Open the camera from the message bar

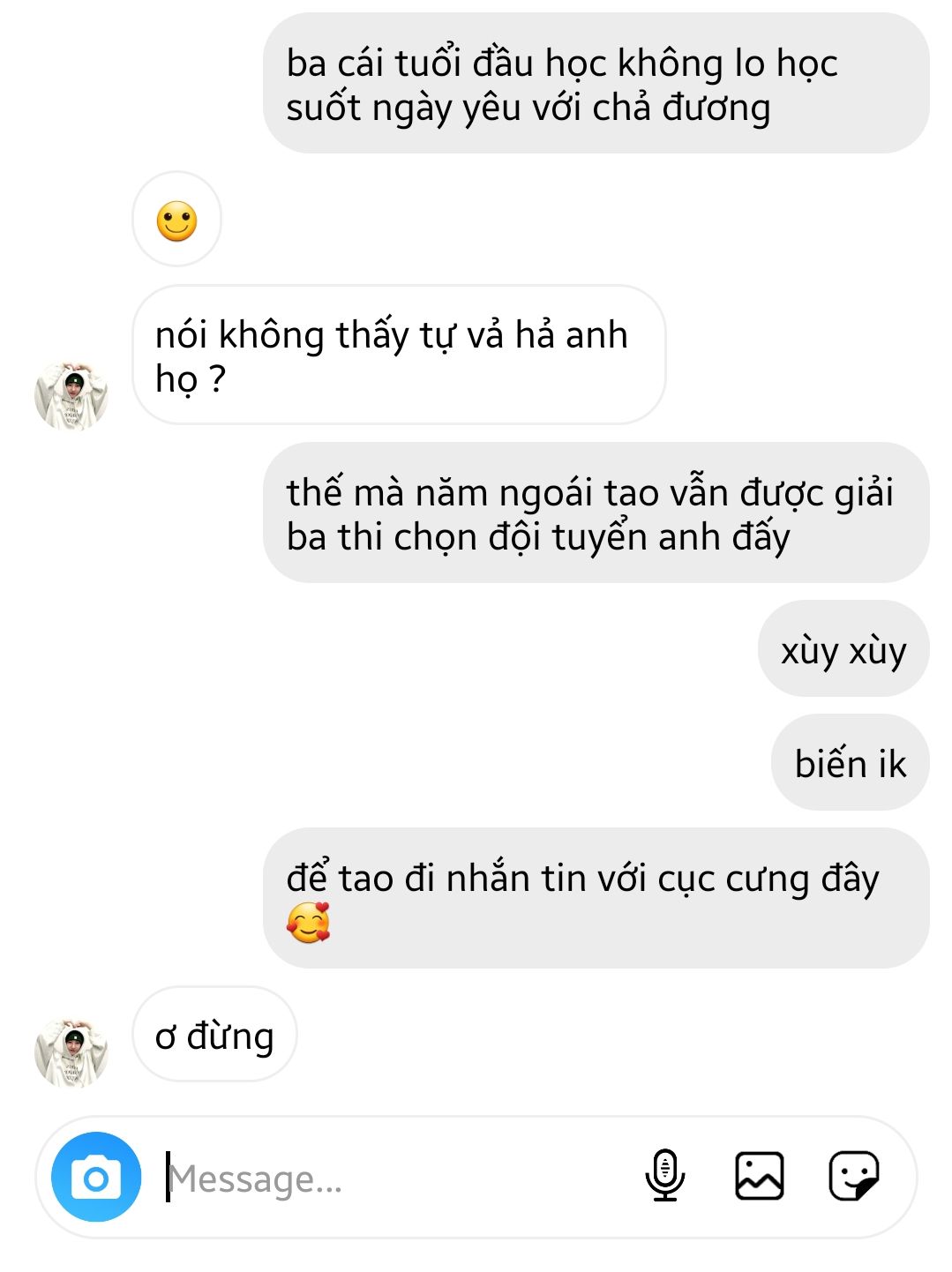point(96,1177)
